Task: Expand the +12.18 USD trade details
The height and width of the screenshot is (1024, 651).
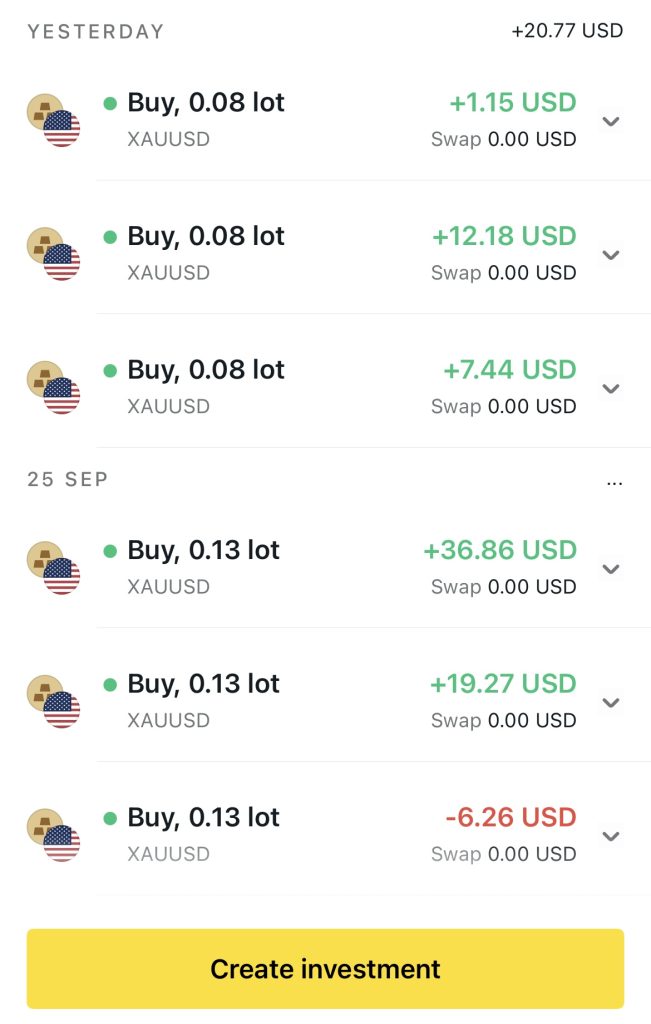Action: click(611, 255)
